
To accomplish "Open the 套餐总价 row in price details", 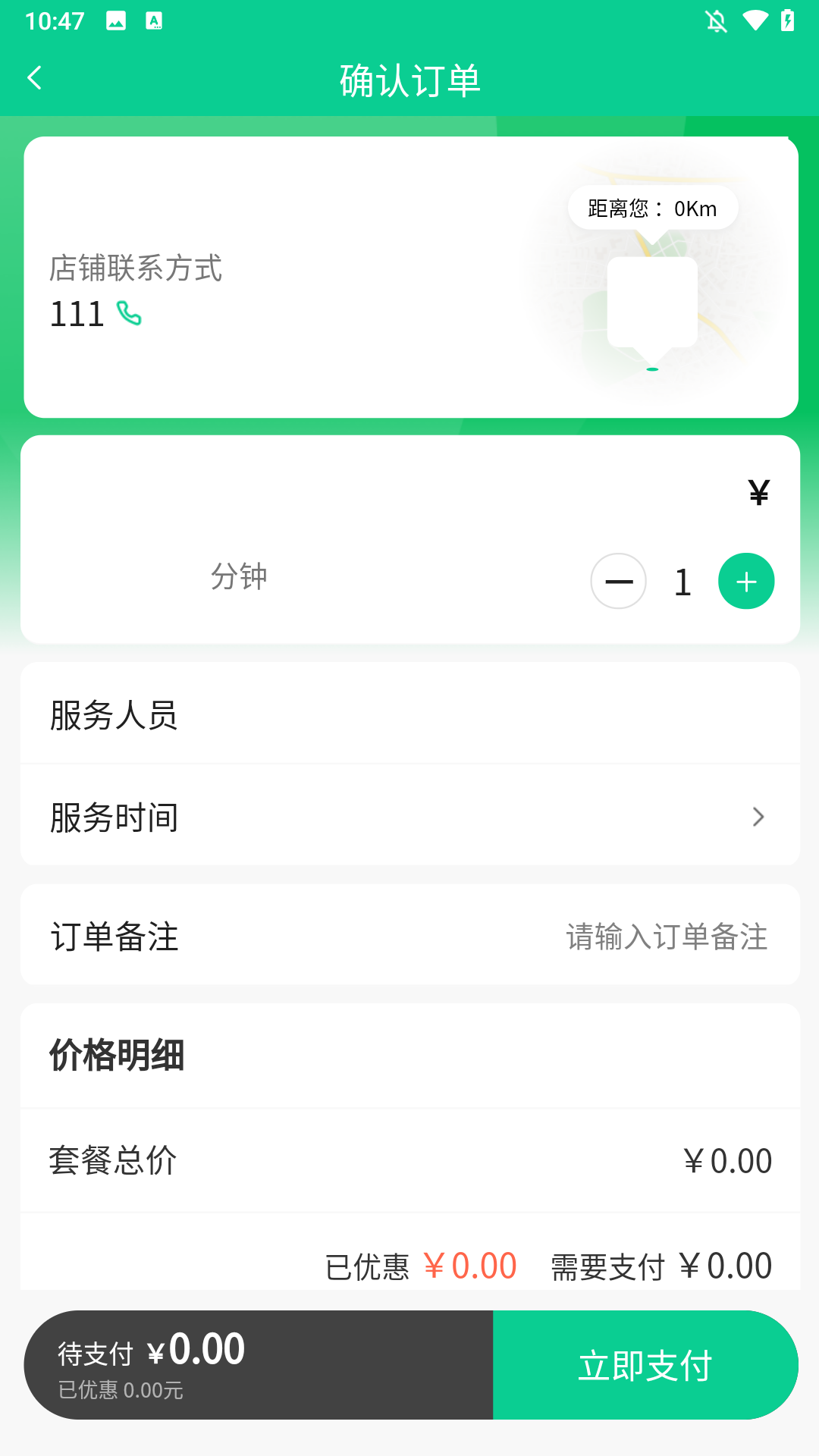I will click(x=409, y=1160).
